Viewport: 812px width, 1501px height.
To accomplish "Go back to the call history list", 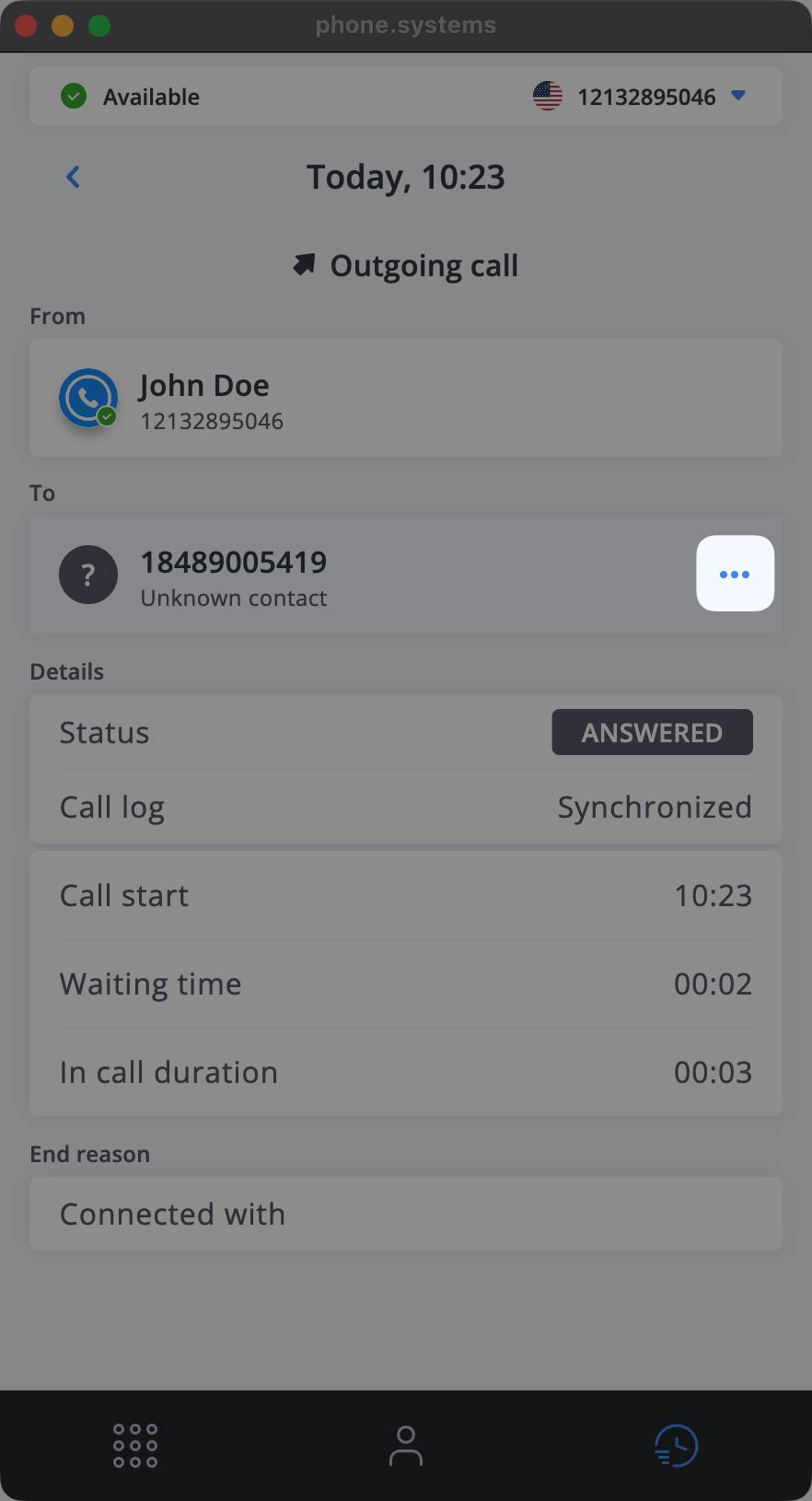I will click(74, 177).
